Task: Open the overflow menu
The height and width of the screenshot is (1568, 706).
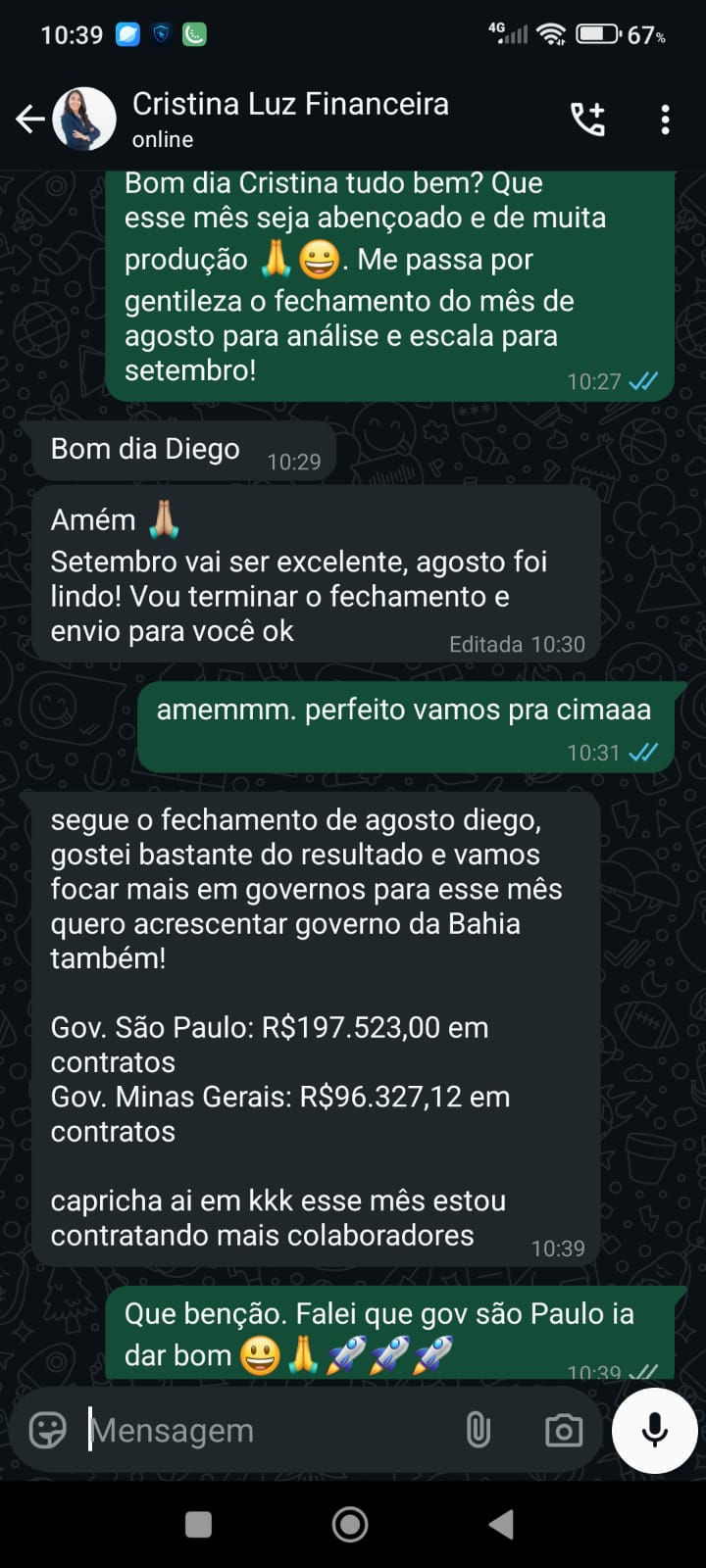Action: (x=665, y=120)
